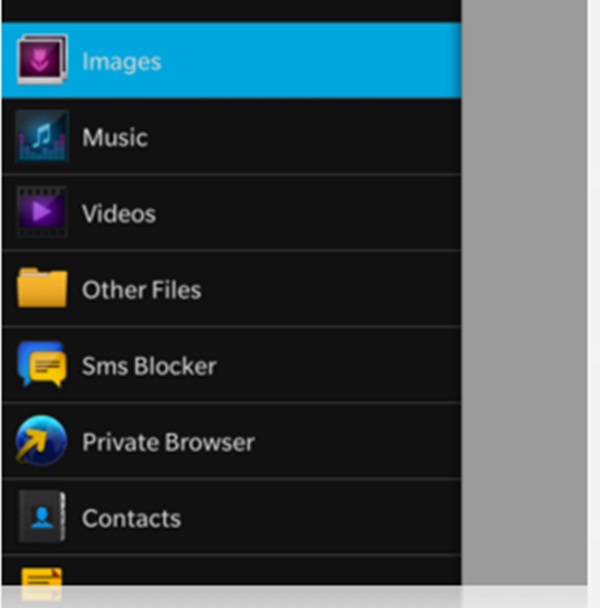Open the Private Browser
Screen dimensions: 600x608
[x=230, y=441]
